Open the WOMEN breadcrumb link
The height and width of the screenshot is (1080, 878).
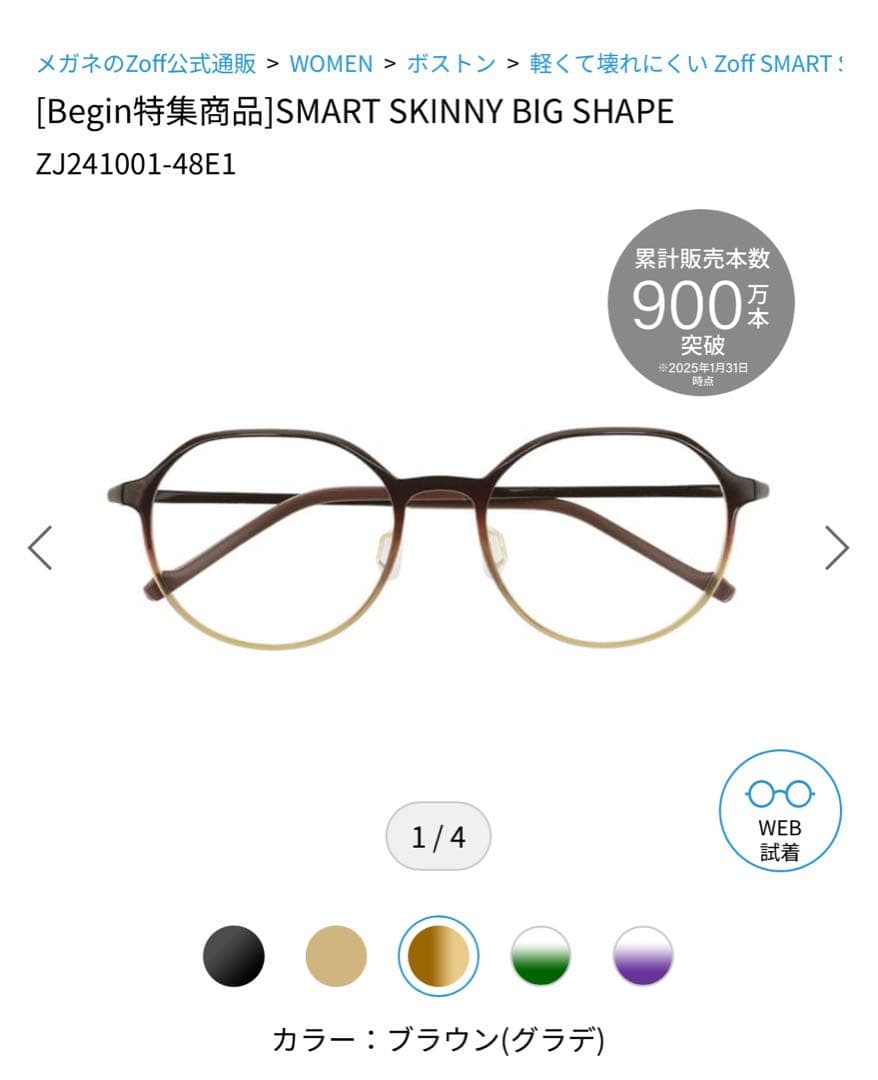pyautogui.click(x=330, y=62)
